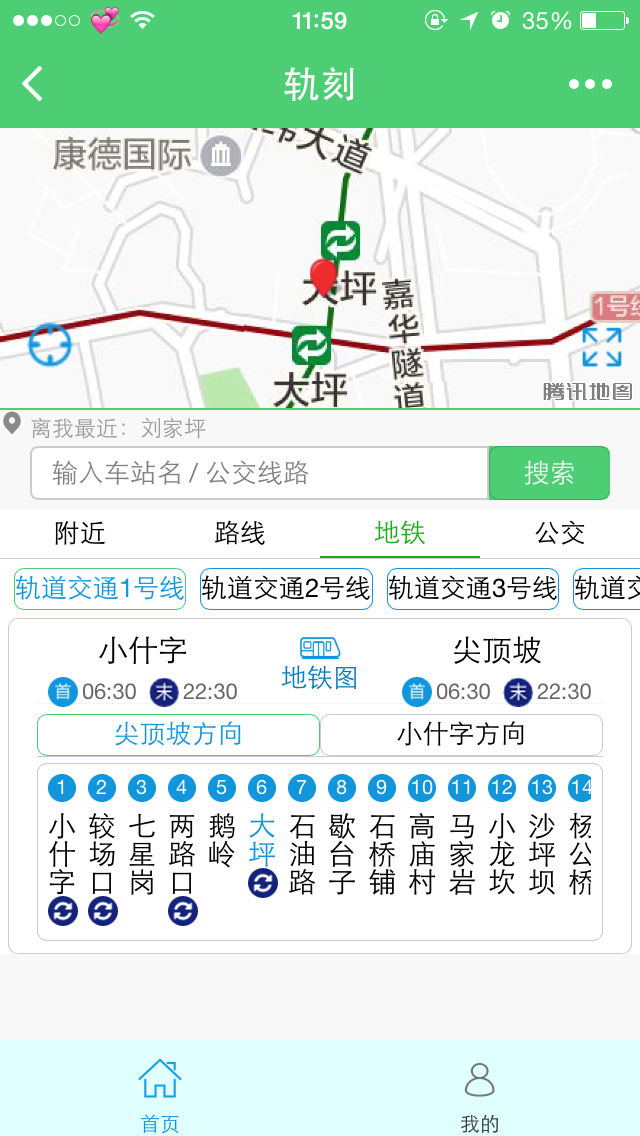
Task: Switch to the 公交 tab
Action: [x=560, y=533]
